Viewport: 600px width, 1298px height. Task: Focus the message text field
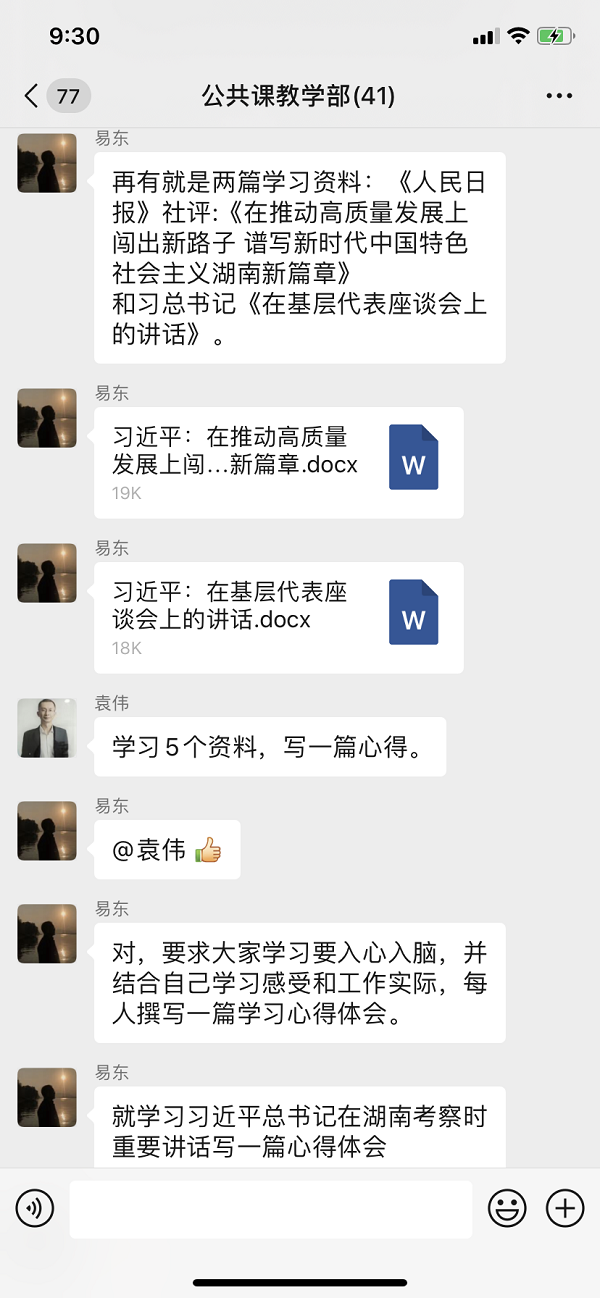(270, 1209)
